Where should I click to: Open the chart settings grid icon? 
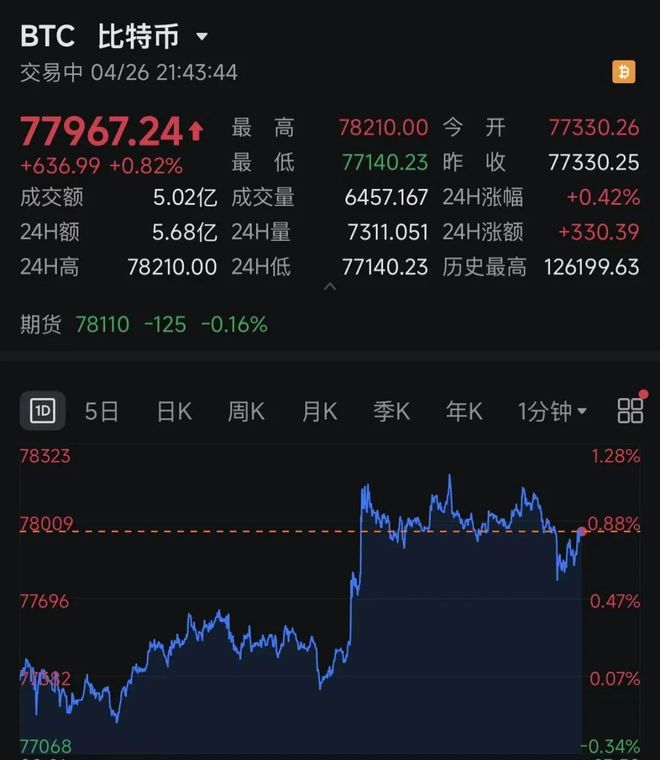[x=630, y=410]
